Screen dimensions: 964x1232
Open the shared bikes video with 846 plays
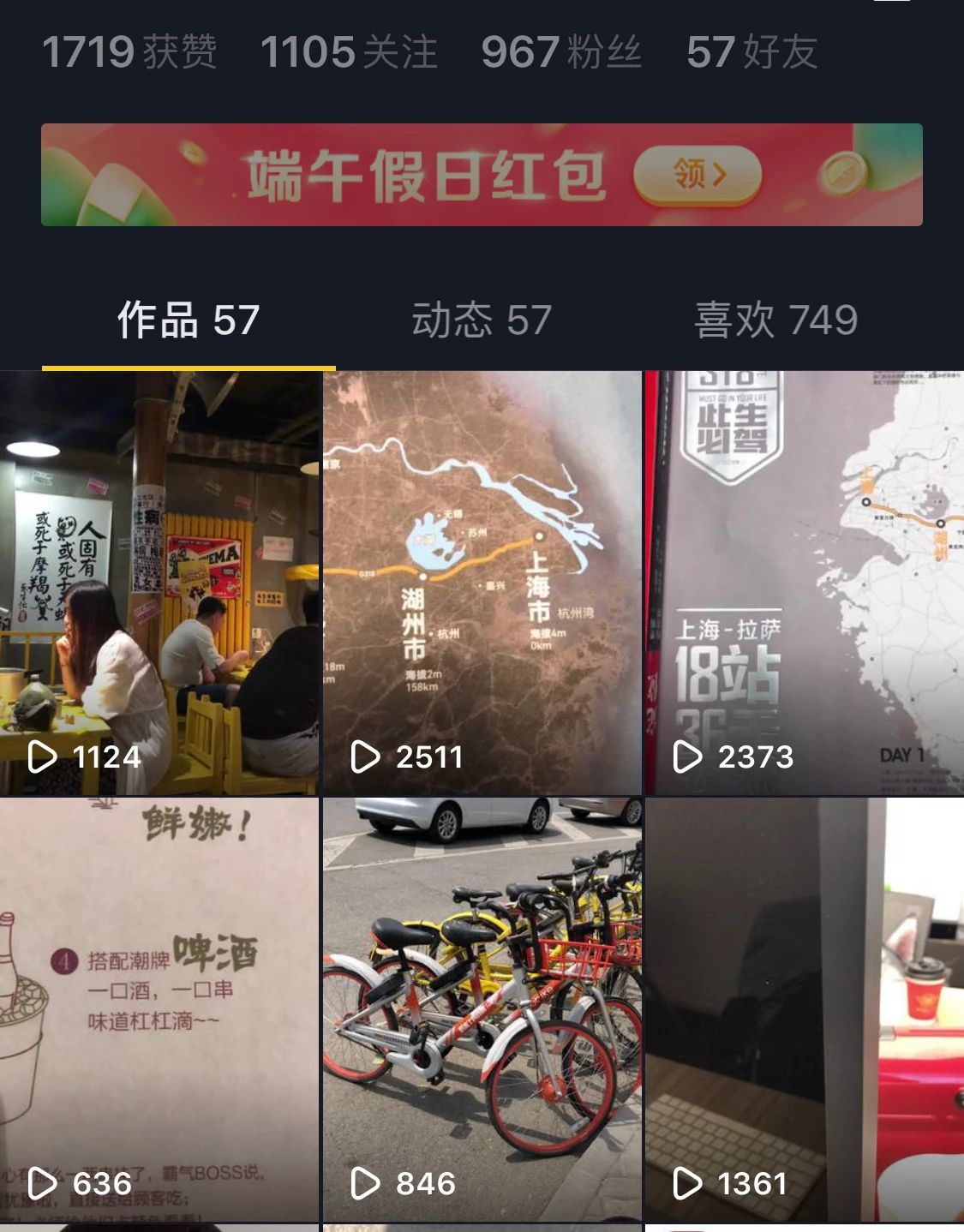pos(482,1009)
